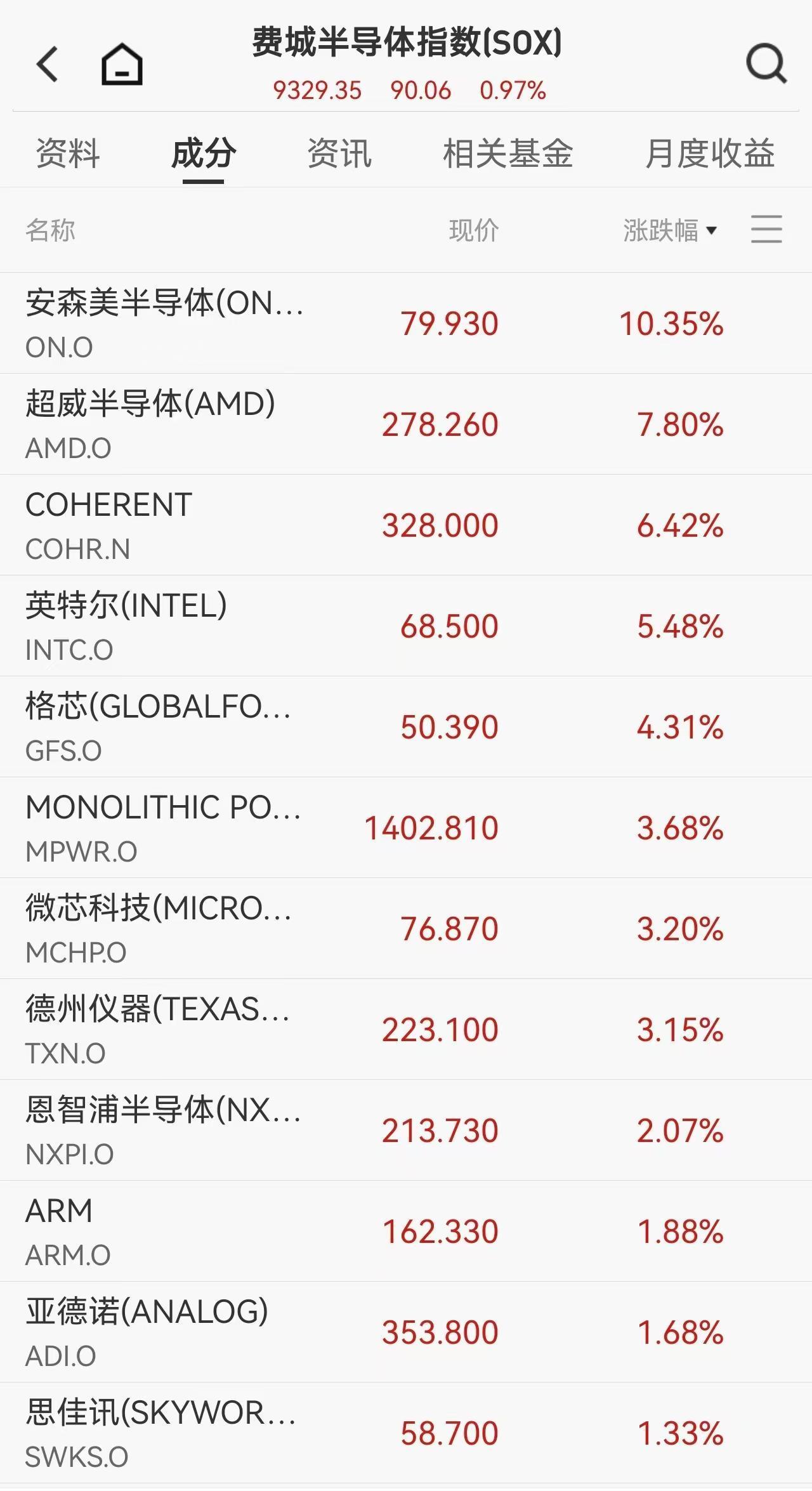Open the home page via house icon
Screen dimensions: 812x1491
click(121, 63)
